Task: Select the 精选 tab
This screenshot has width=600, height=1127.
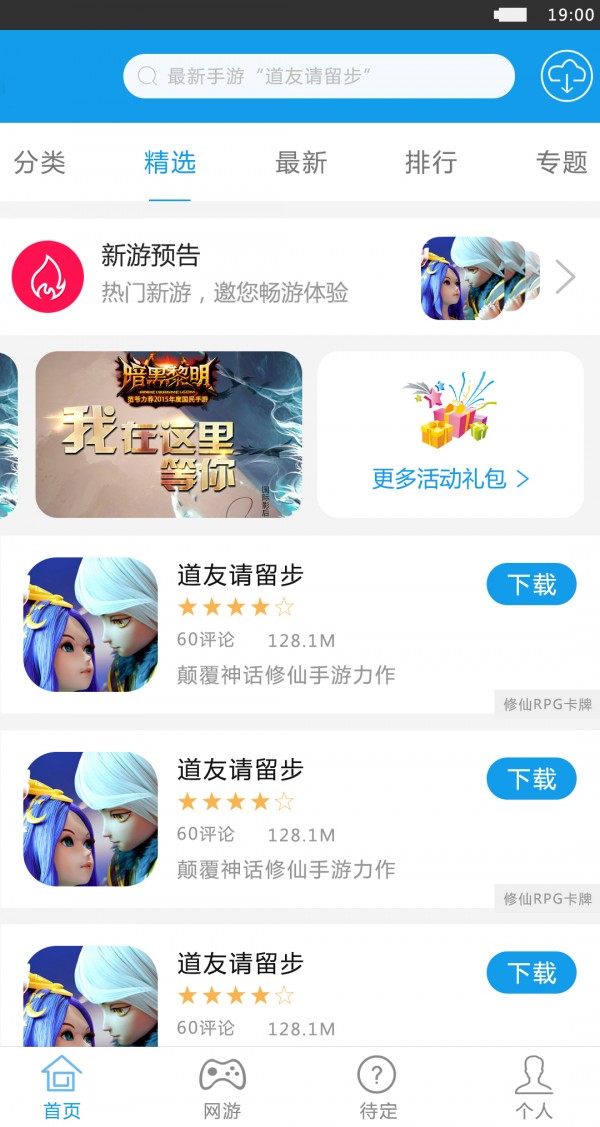Action: (x=170, y=162)
